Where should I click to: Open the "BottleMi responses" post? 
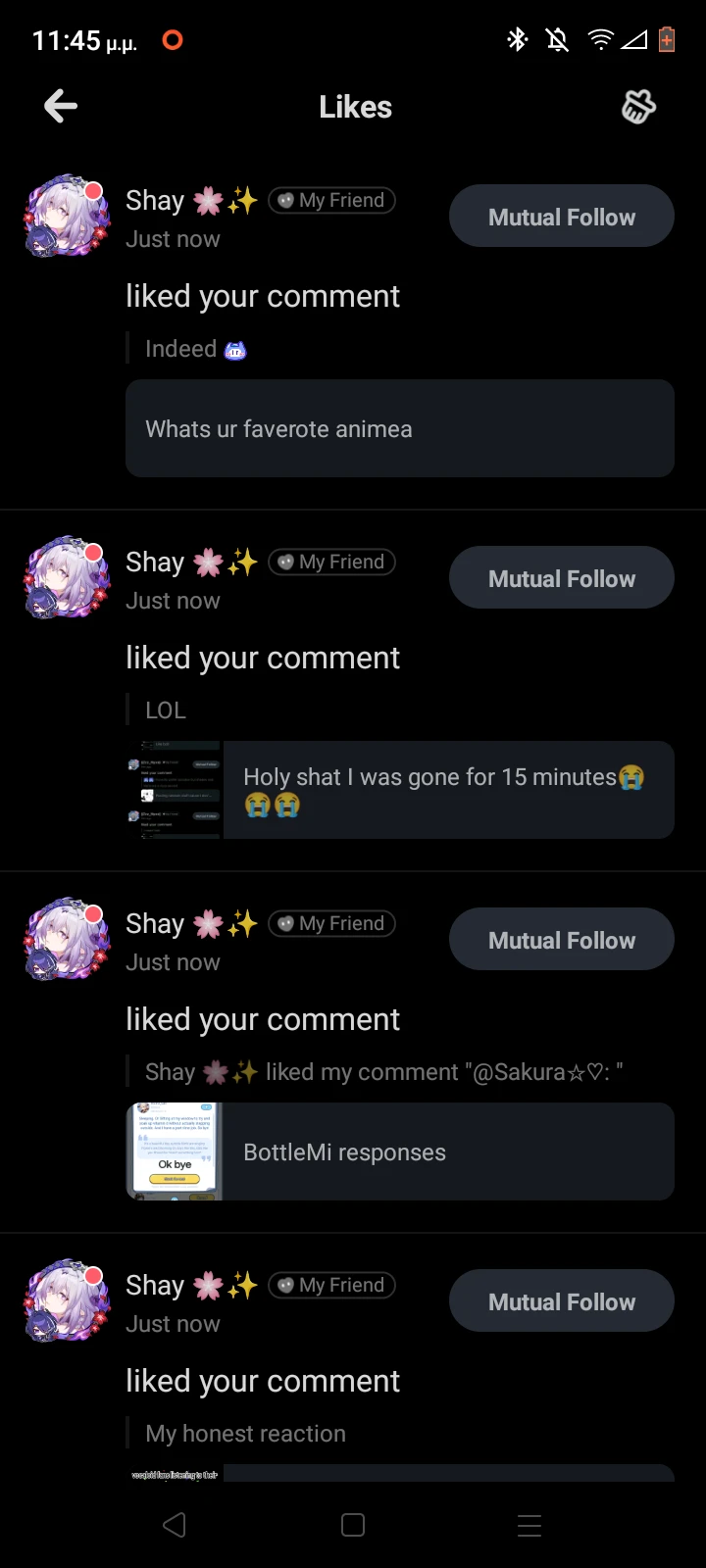(447, 1152)
